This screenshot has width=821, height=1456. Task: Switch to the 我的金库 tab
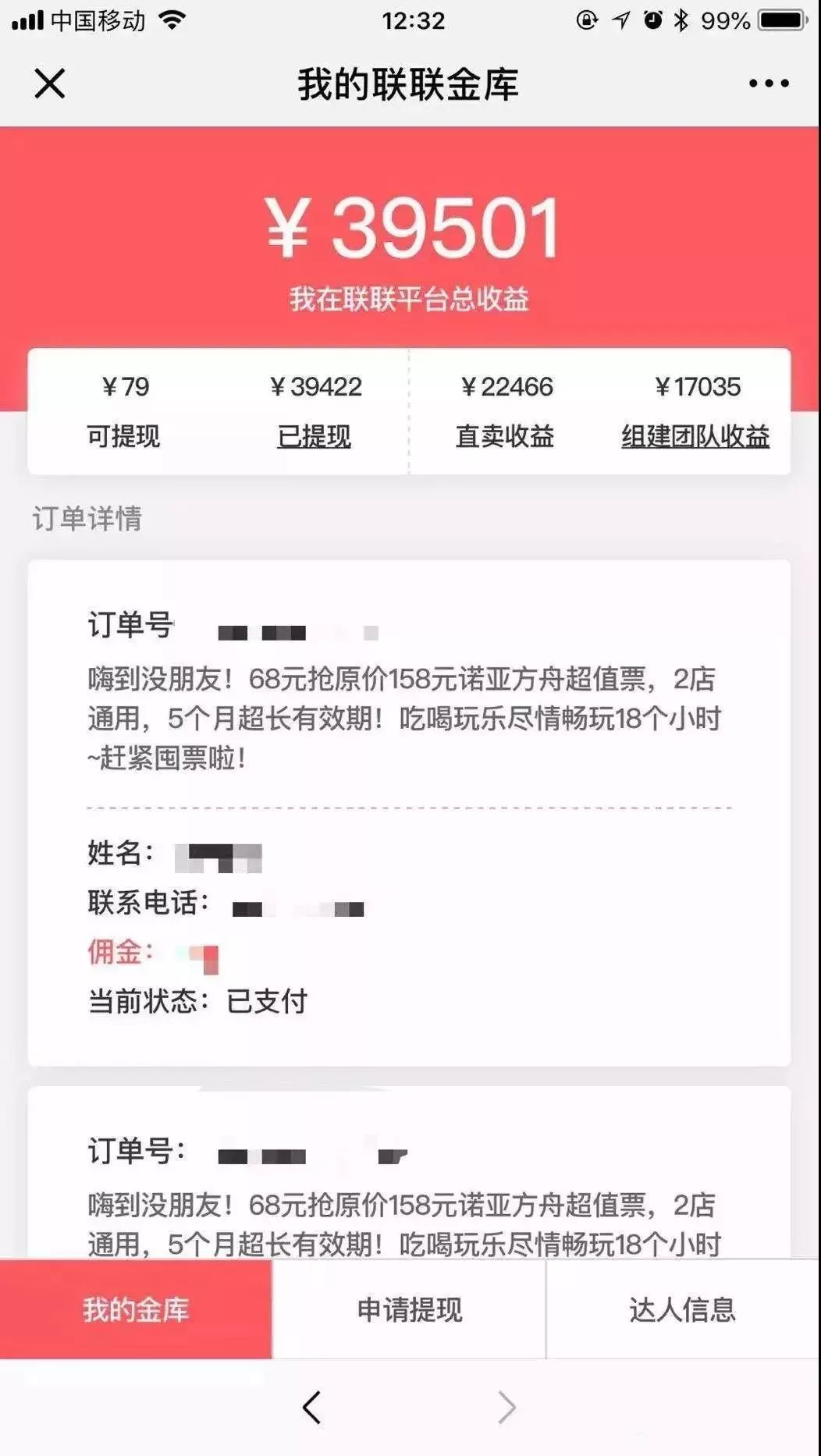coord(136,1309)
